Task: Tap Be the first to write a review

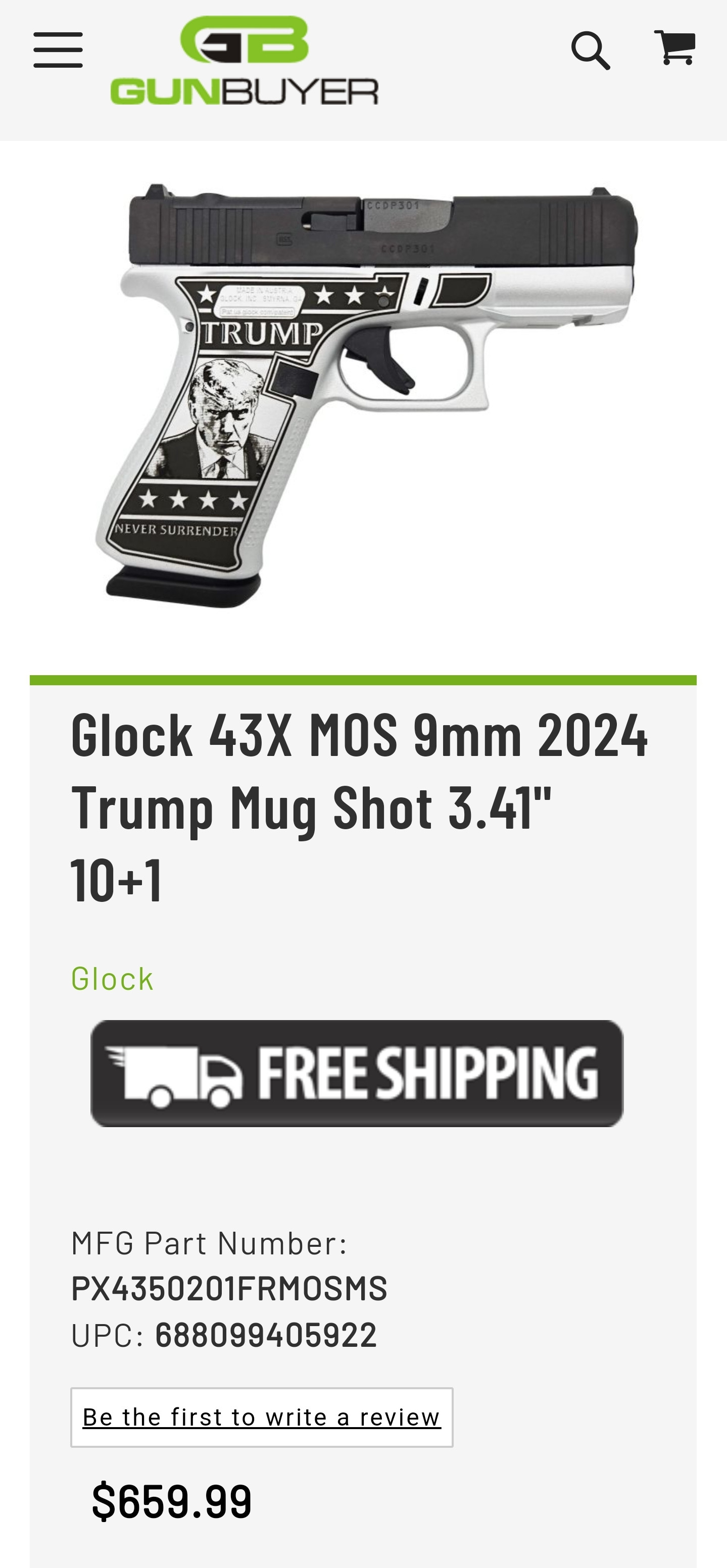Action: (261, 1418)
